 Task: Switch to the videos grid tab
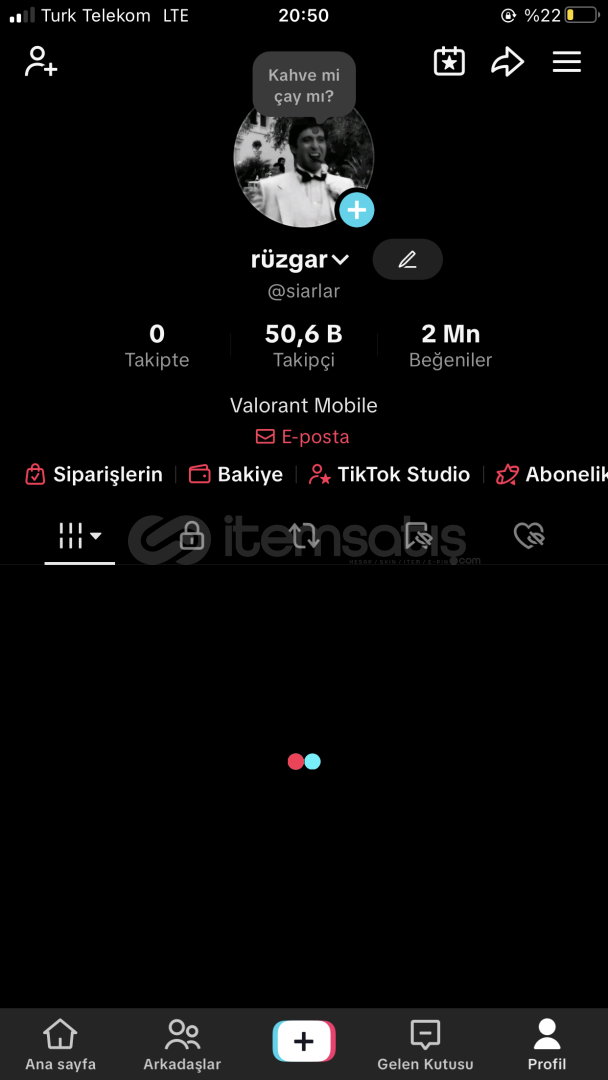80,536
